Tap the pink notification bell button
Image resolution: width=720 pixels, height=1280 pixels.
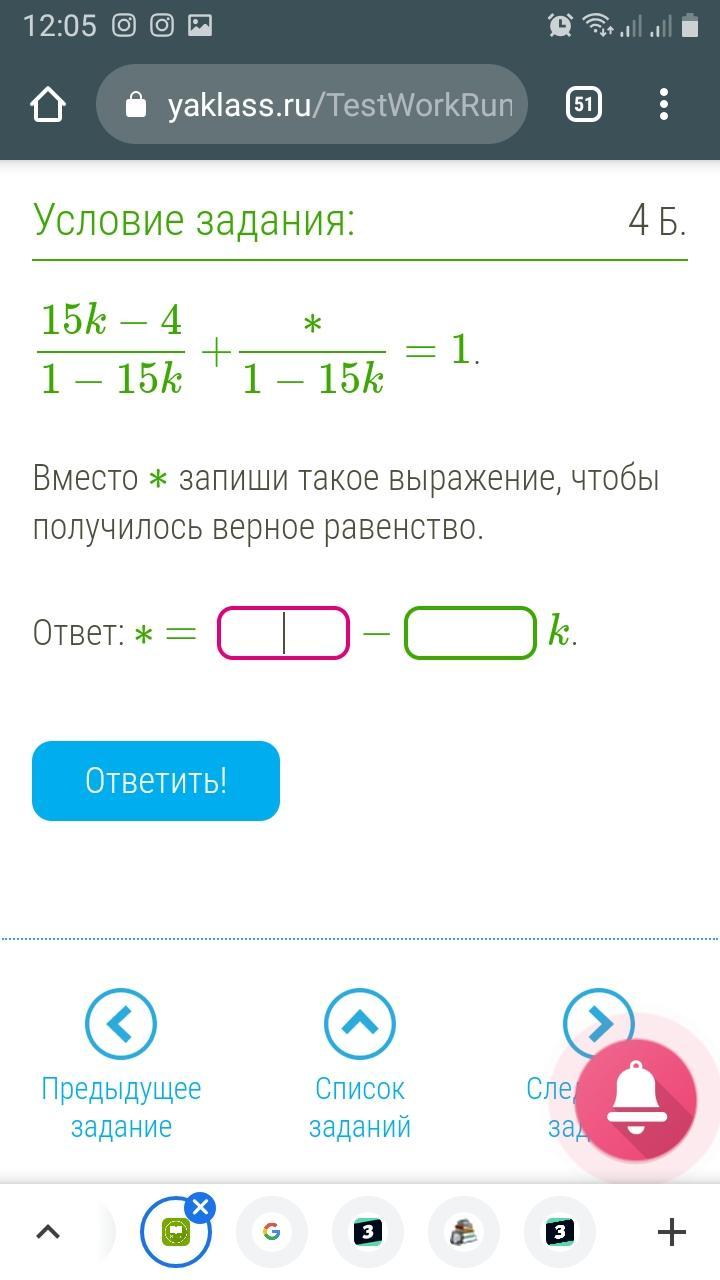tap(637, 1101)
